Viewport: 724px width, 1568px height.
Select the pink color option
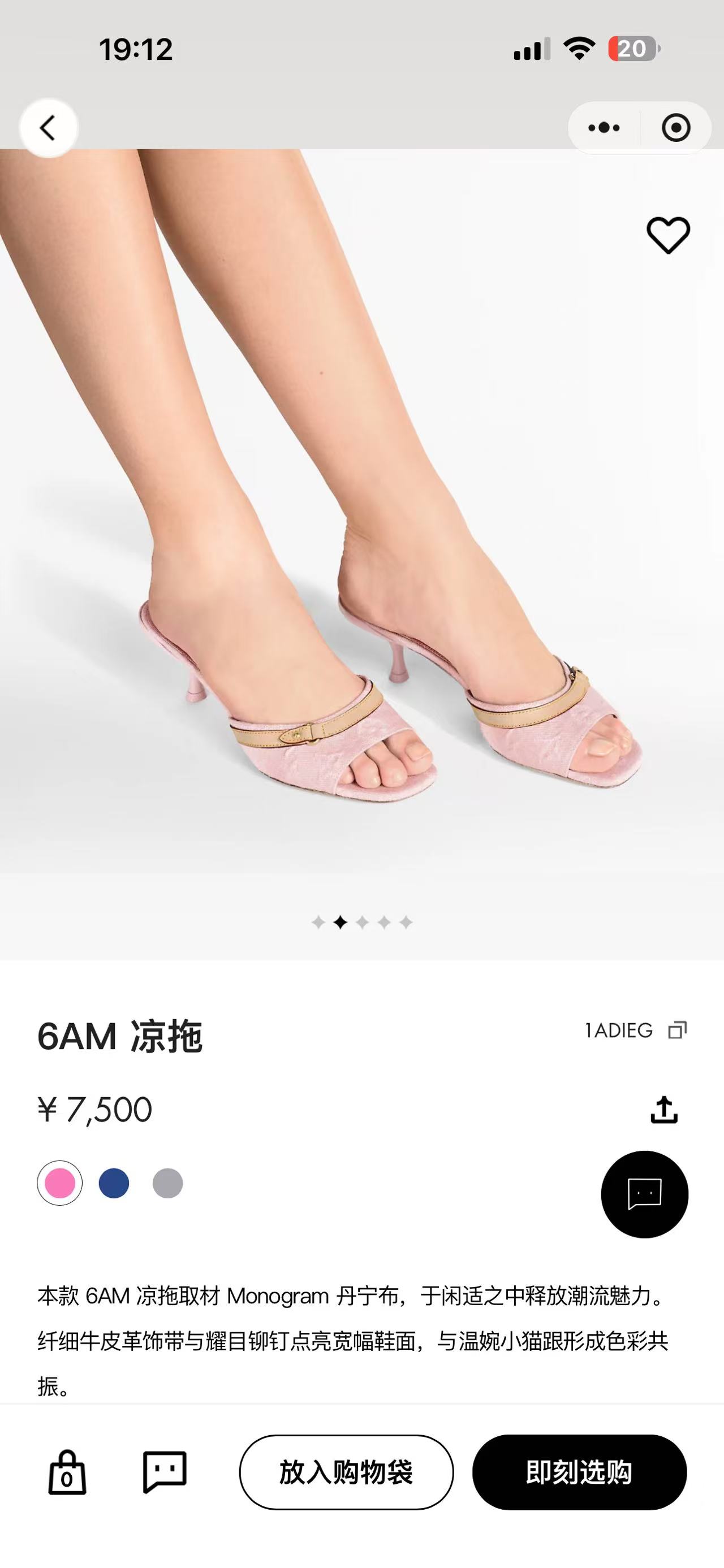tap(60, 1183)
